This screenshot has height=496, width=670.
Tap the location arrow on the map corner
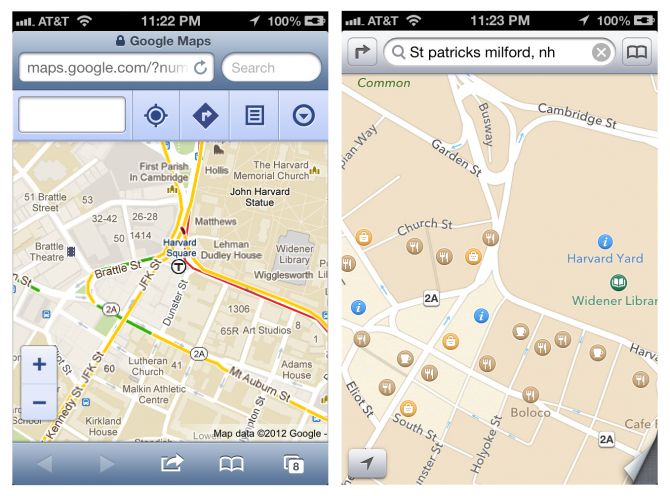[x=368, y=462]
